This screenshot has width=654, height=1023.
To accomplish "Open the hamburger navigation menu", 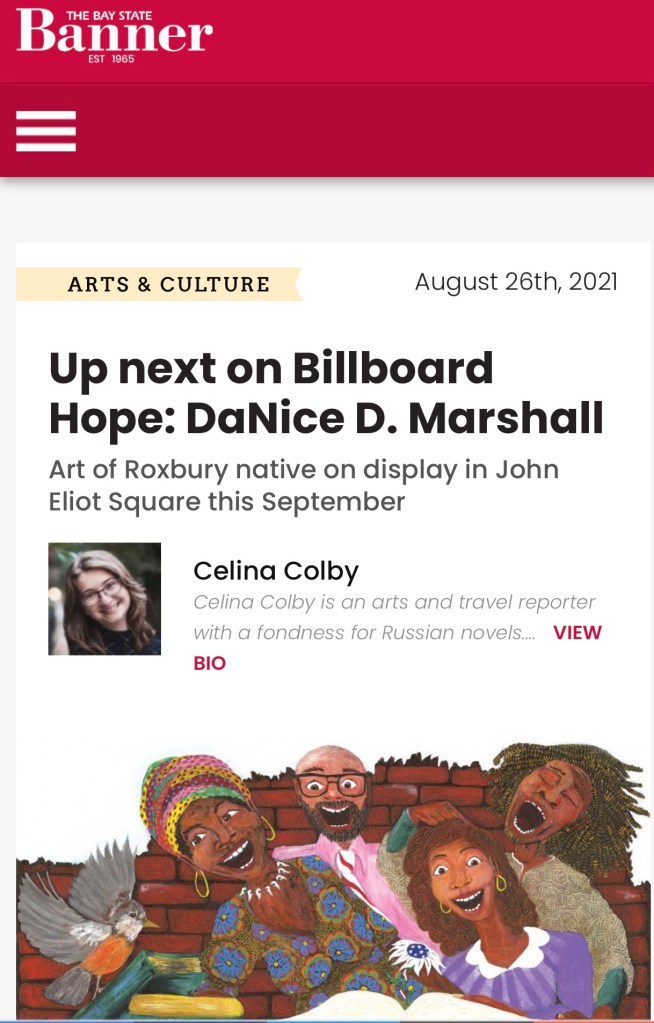I will tap(46, 131).
